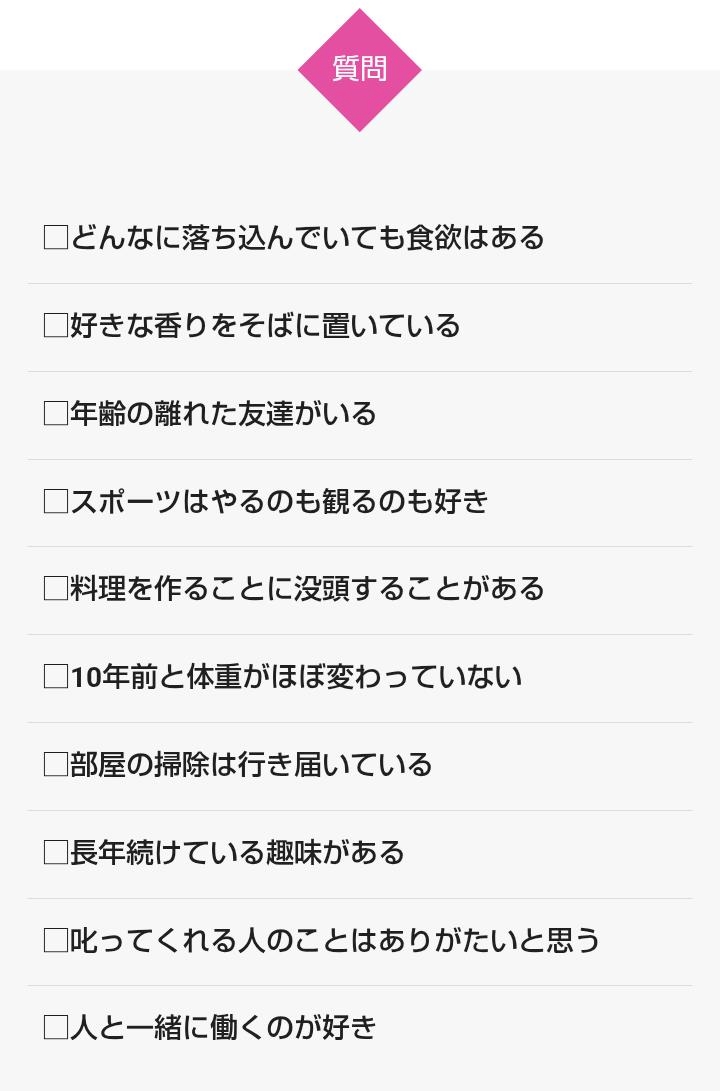Mark スポーツはやるのも観るのも好き checkbox
Viewport: 720px width, 1091px height.
point(56,501)
